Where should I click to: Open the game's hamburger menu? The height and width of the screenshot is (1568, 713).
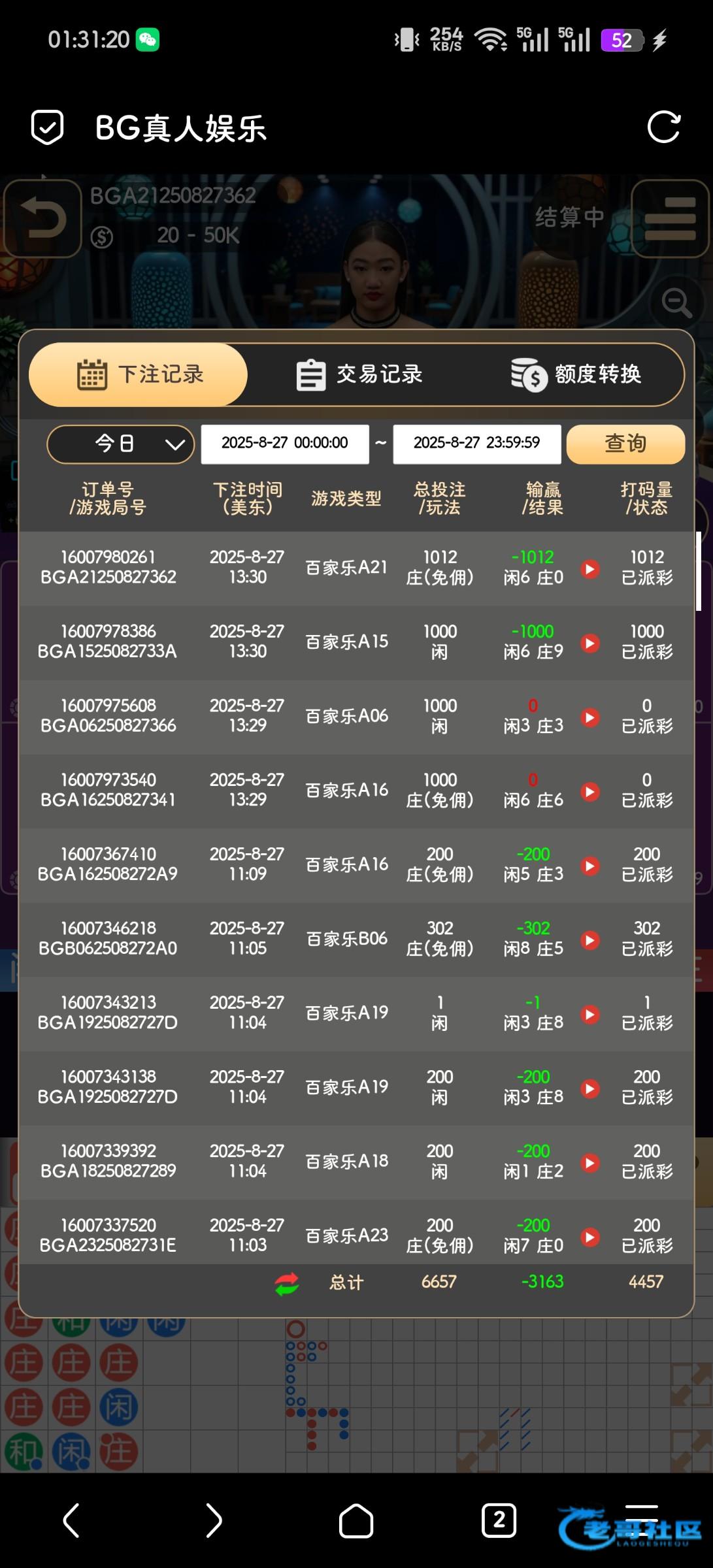(x=670, y=219)
